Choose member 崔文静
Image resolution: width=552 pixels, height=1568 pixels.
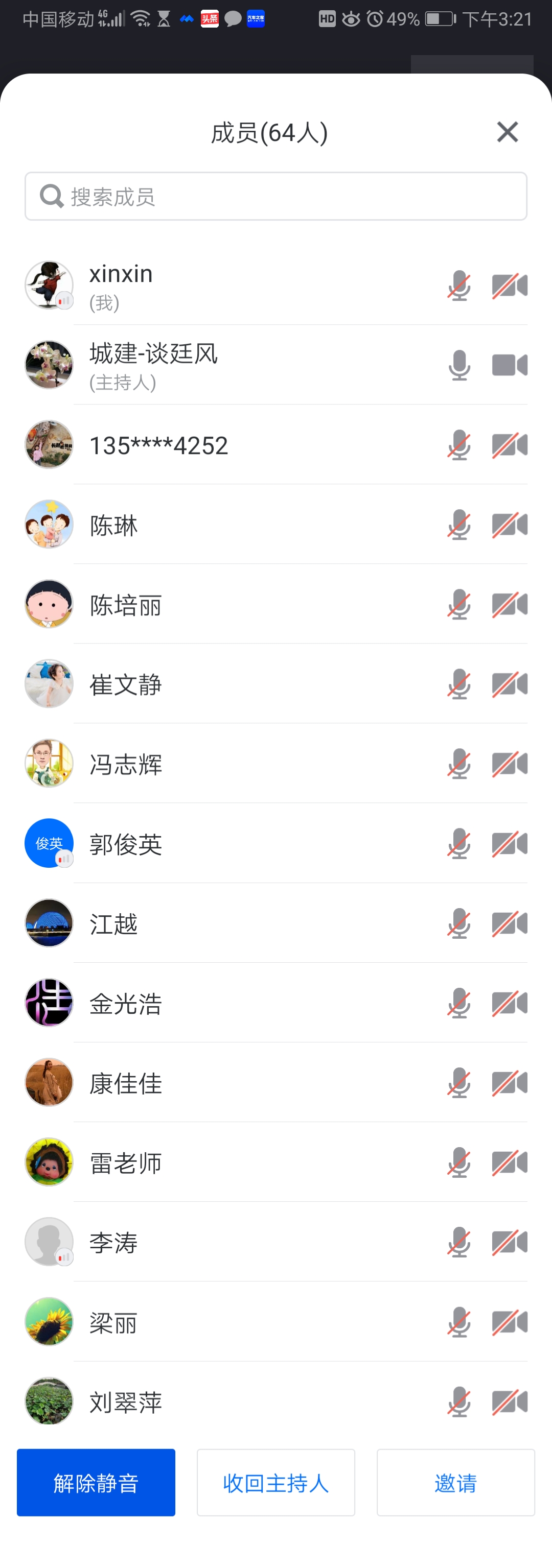pyautogui.click(x=126, y=684)
